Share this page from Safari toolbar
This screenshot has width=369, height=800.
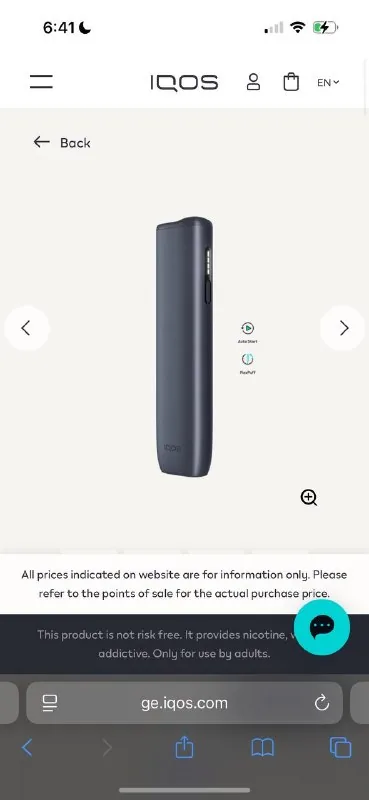[184, 747]
